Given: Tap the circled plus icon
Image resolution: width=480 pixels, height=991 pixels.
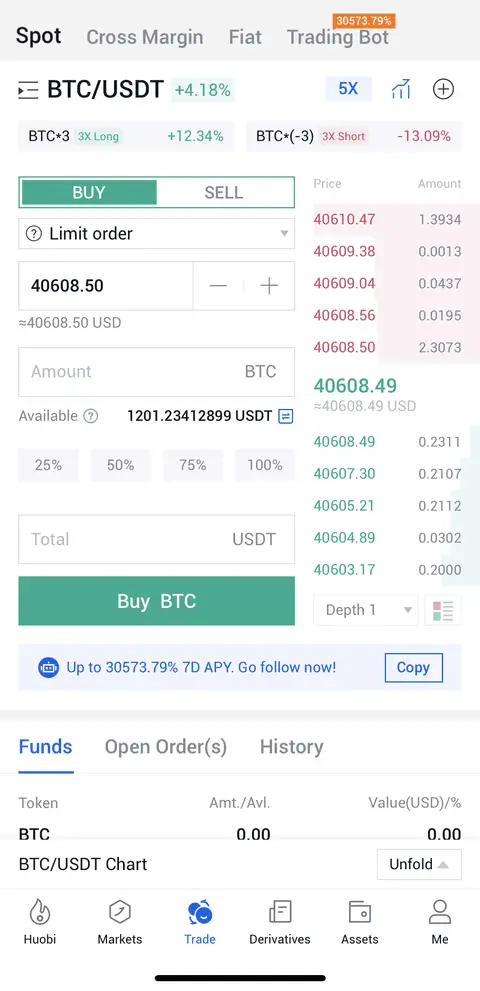Looking at the screenshot, I should [443, 89].
